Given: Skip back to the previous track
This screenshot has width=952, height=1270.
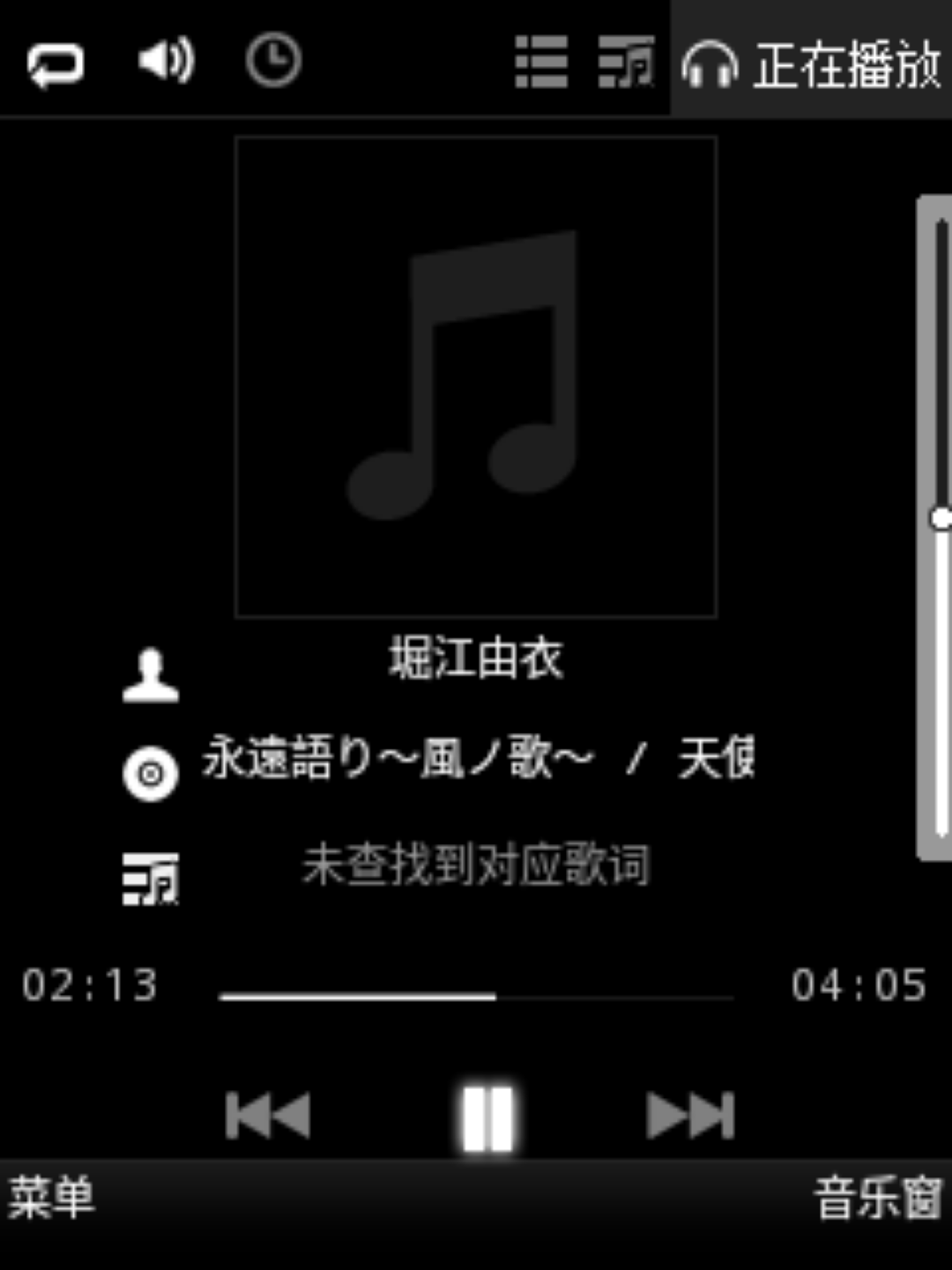Looking at the screenshot, I should (268, 1116).
